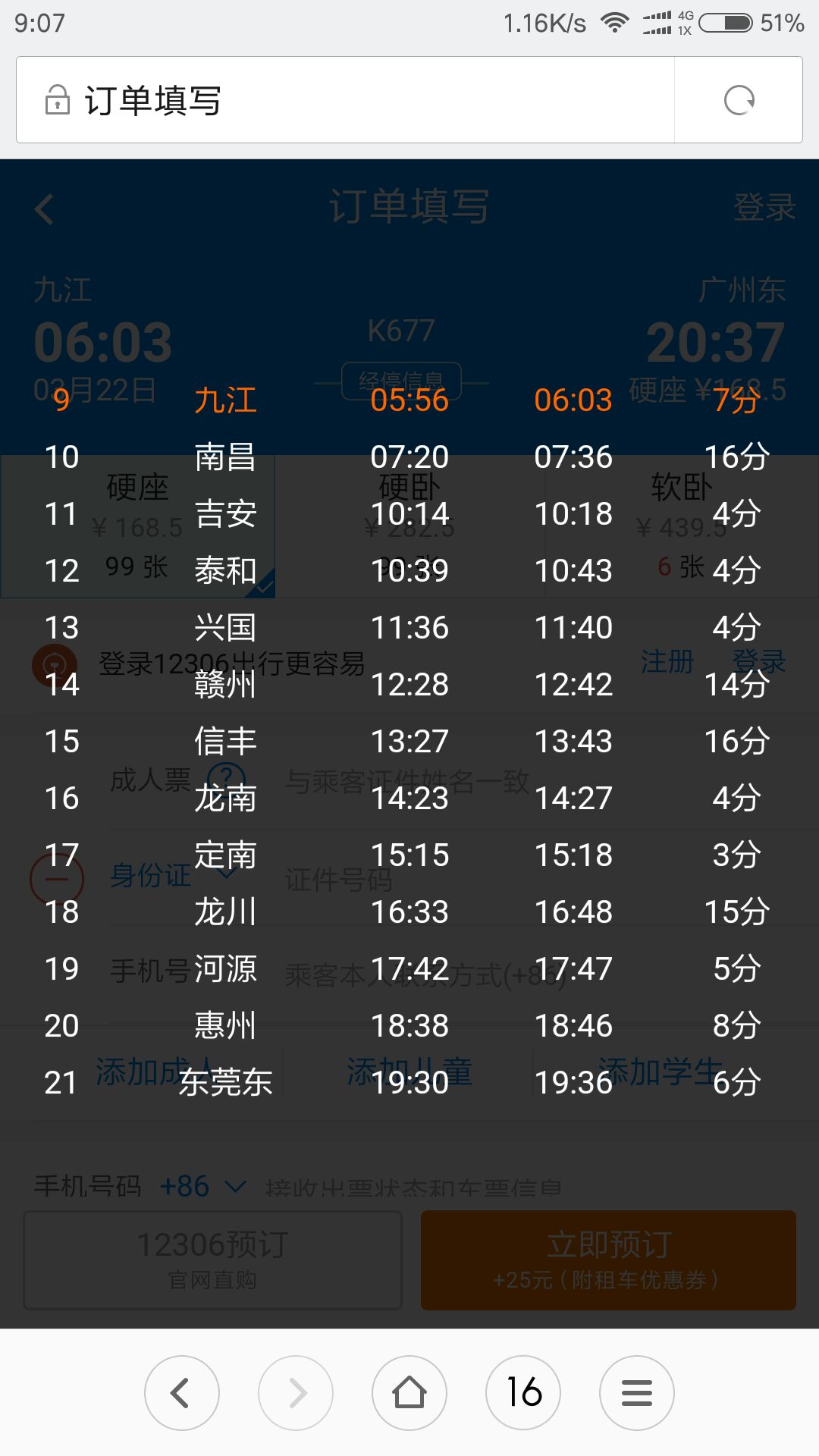This screenshot has height=1456, width=819.
Task: Open the browser home page
Action: pos(409,1393)
